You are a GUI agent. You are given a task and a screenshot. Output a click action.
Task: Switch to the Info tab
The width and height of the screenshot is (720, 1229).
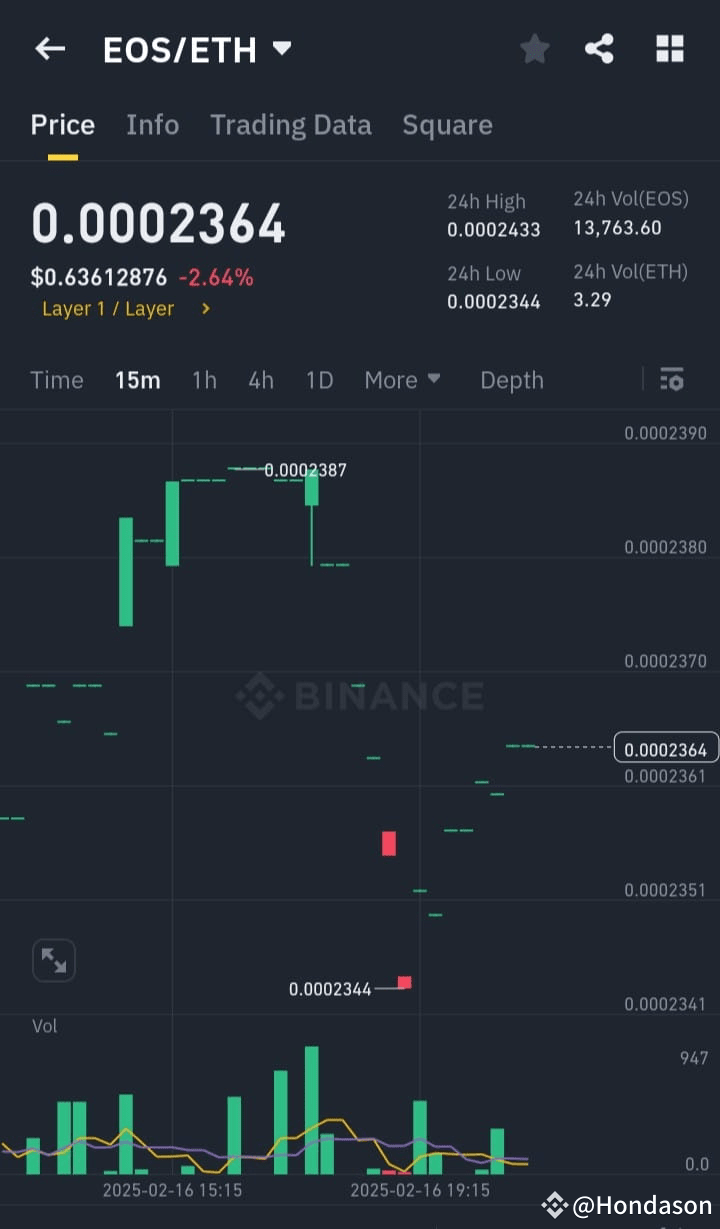tap(152, 124)
